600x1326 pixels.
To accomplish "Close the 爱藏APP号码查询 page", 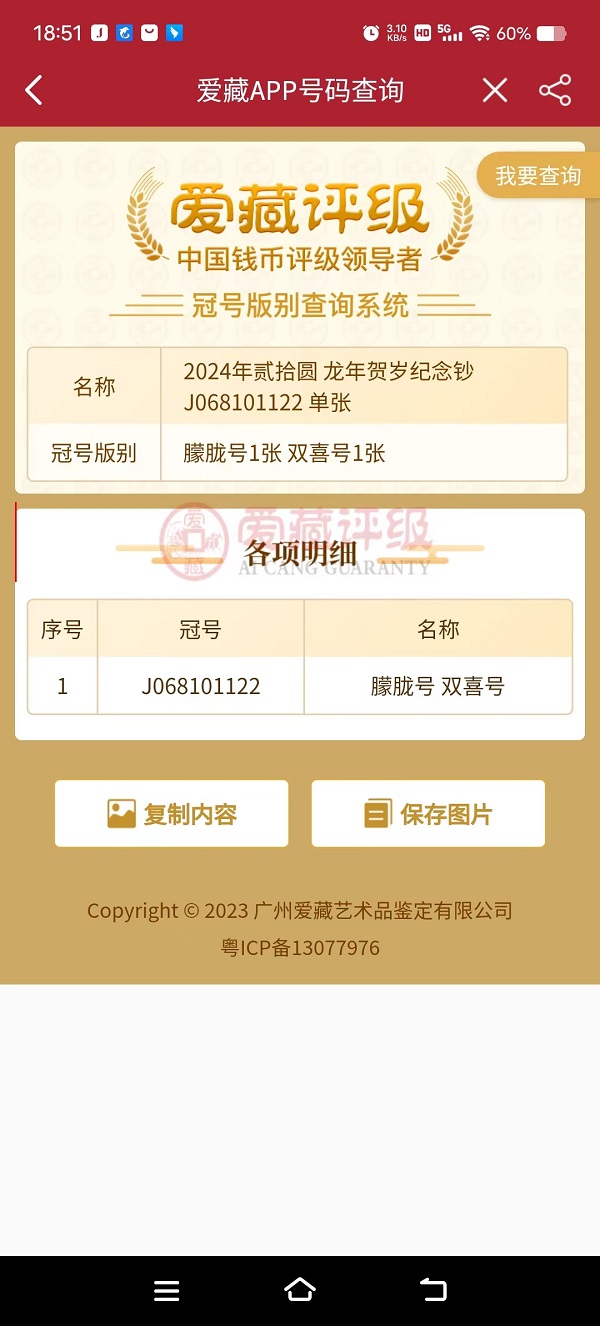I will tap(495, 91).
